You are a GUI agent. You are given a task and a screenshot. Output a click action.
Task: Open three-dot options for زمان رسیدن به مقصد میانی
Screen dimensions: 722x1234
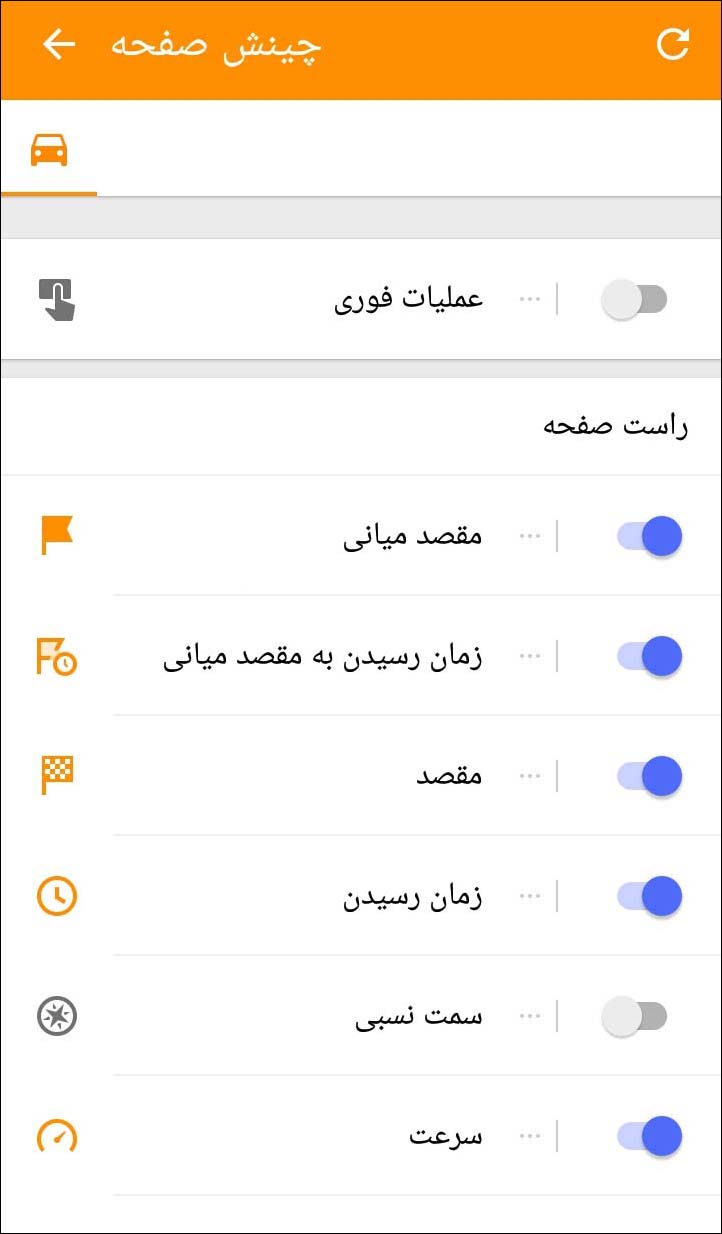click(x=530, y=656)
